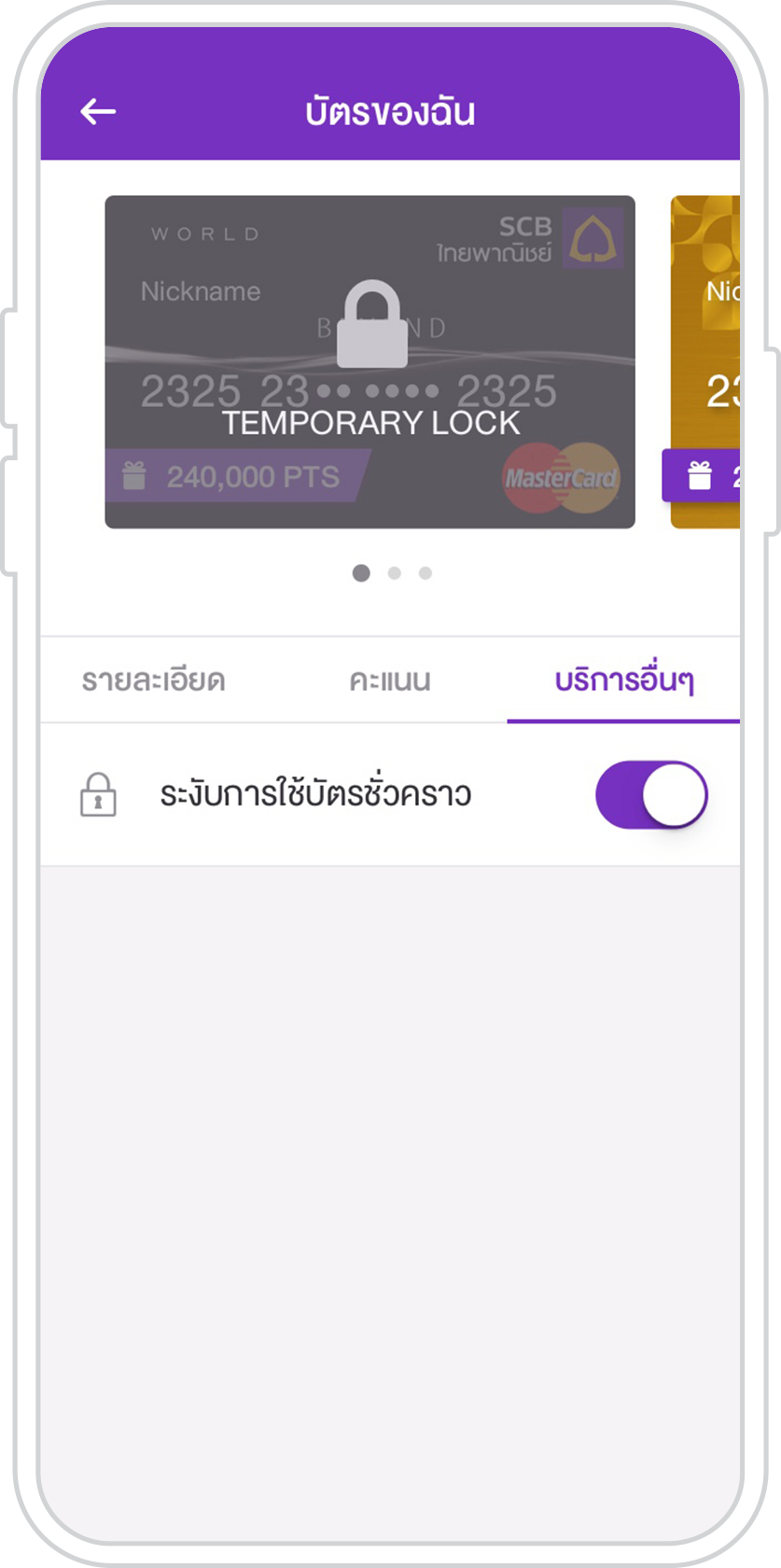Turn off ระงับการใช้บัตรชั่วคราว switch
The height and width of the screenshot is (1568, 781).
pyautogui.click(x=651, y=795)
